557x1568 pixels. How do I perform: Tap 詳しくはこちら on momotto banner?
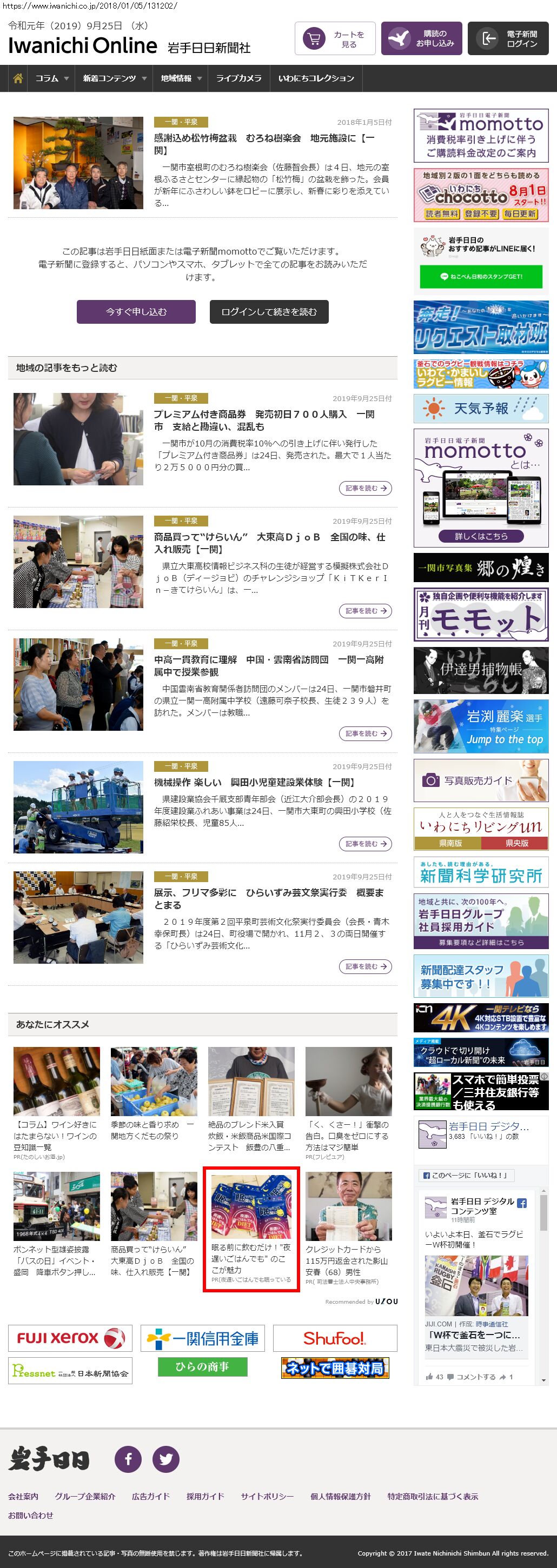click(480, 536)
